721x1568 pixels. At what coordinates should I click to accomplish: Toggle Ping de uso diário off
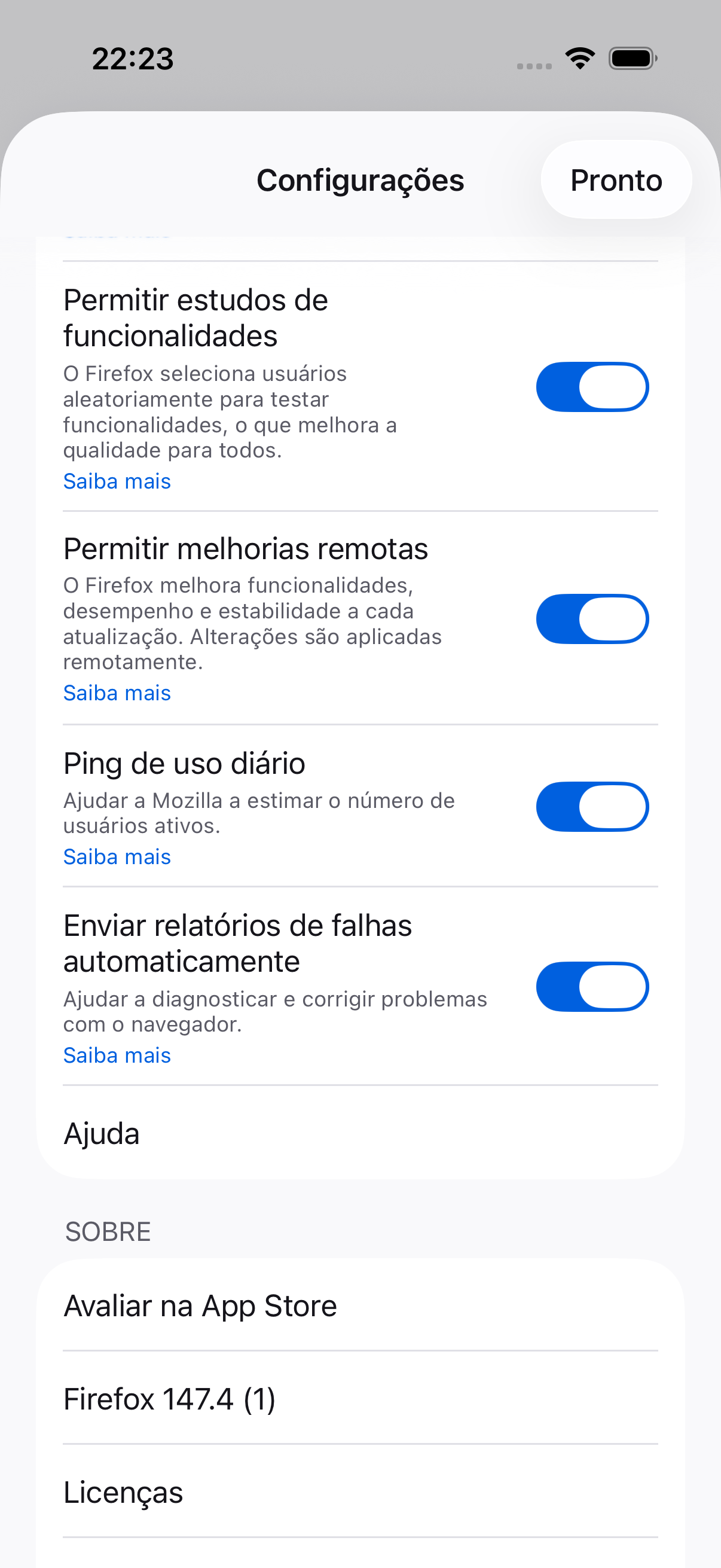[591, 807]
